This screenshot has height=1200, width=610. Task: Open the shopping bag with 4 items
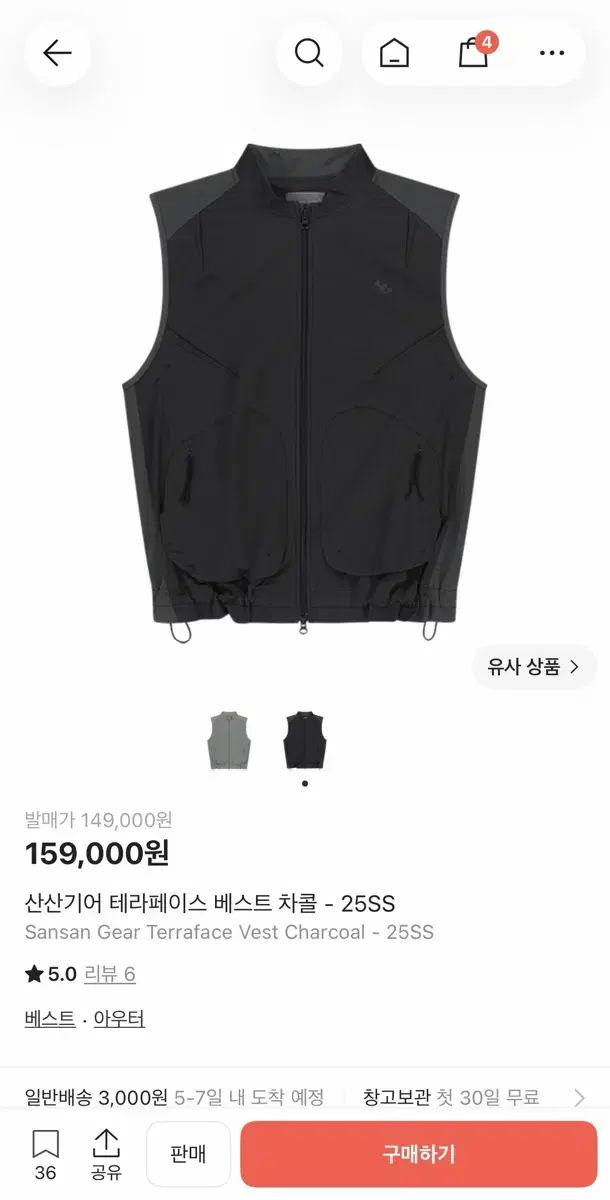click(x=475, y=51)
